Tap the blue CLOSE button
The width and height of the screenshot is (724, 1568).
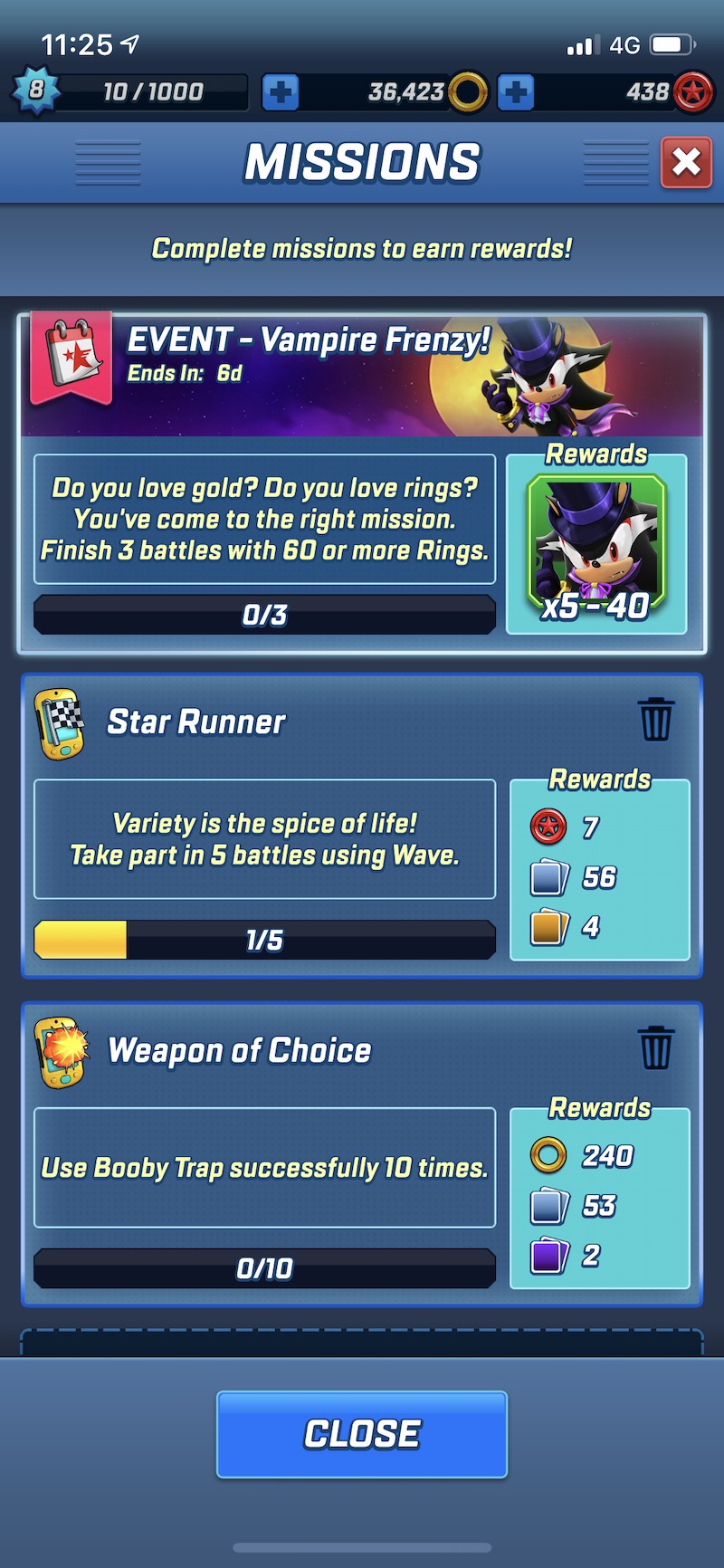362,1434
